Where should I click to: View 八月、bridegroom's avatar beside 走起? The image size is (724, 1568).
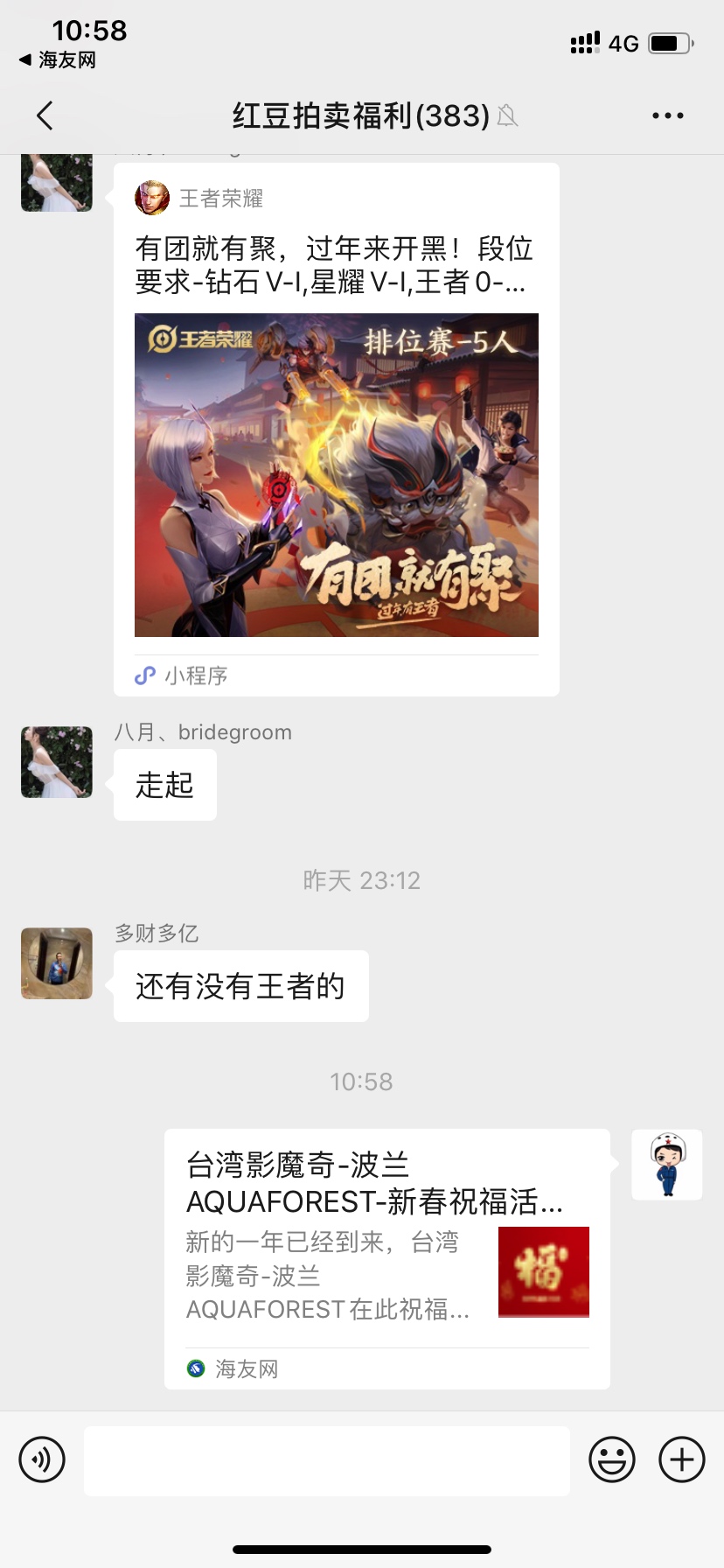(57, 762)
